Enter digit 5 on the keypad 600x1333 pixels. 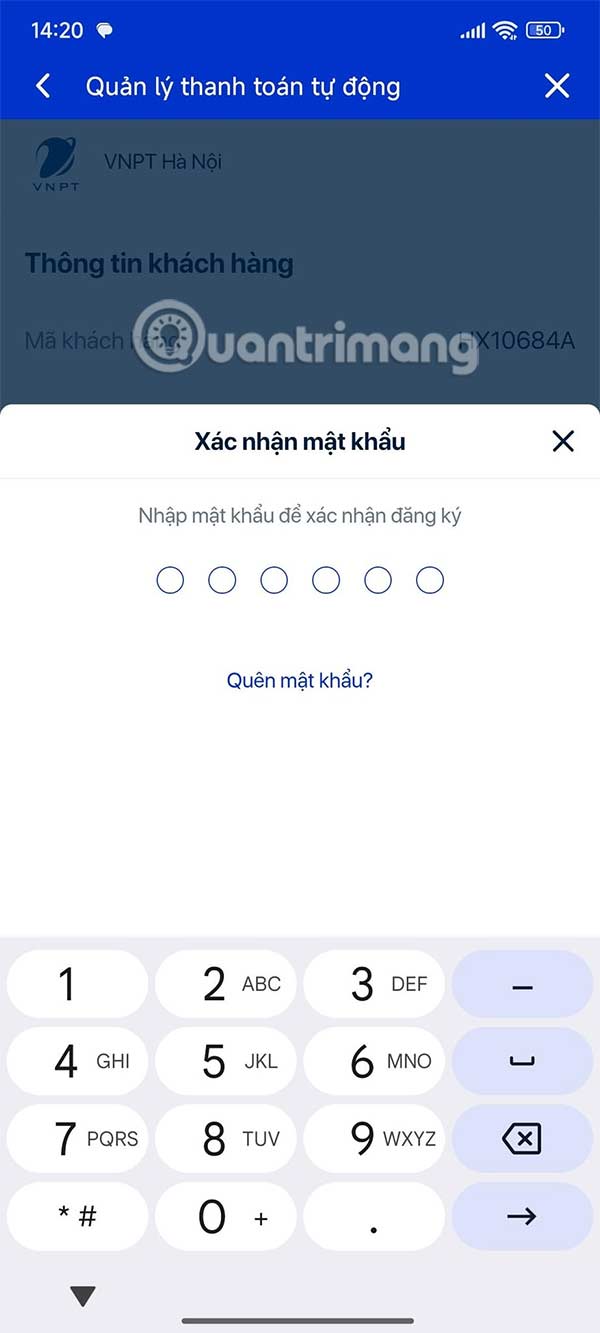pos(225,1061)
